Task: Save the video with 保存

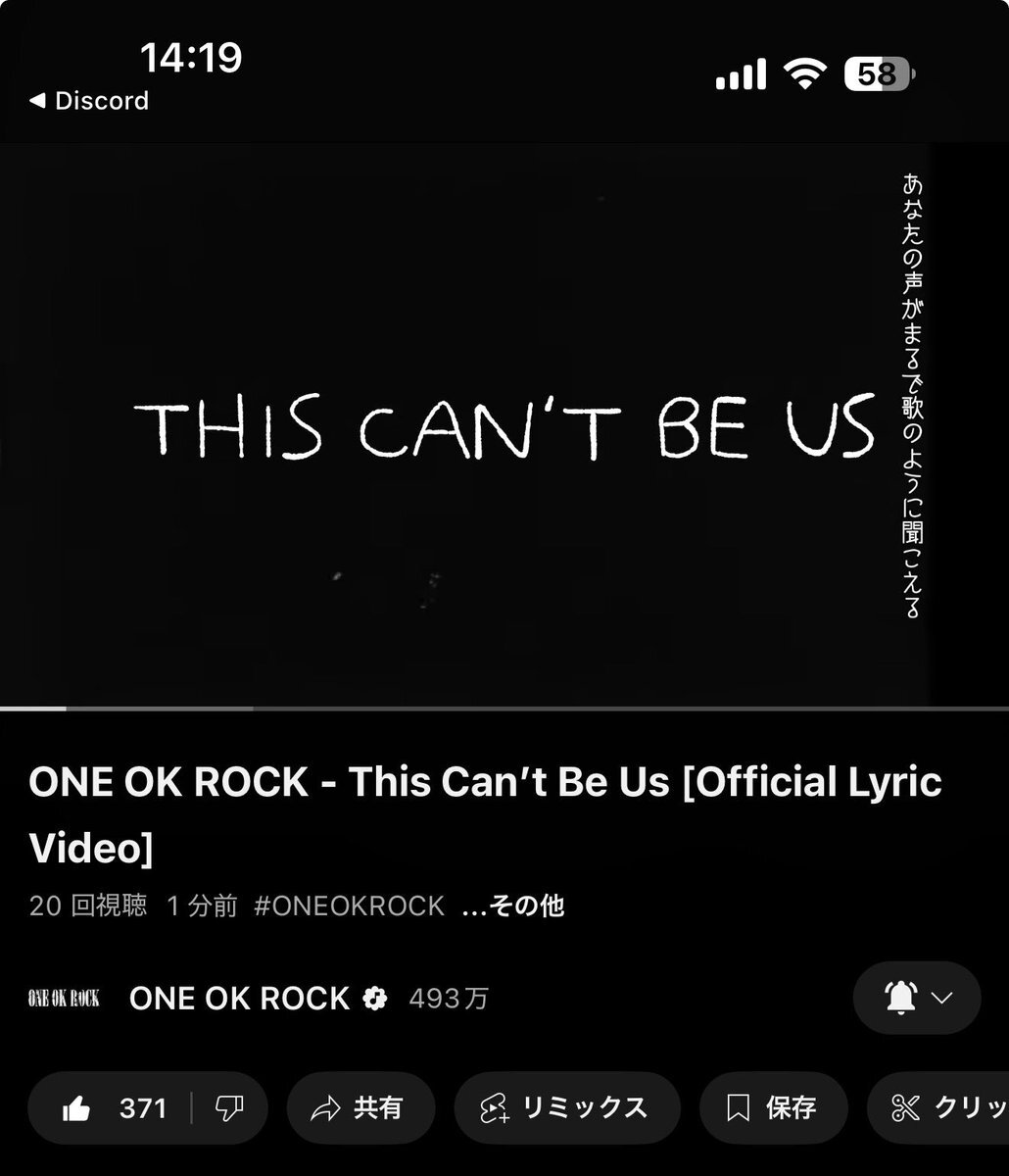Action: coord(772,1108)
